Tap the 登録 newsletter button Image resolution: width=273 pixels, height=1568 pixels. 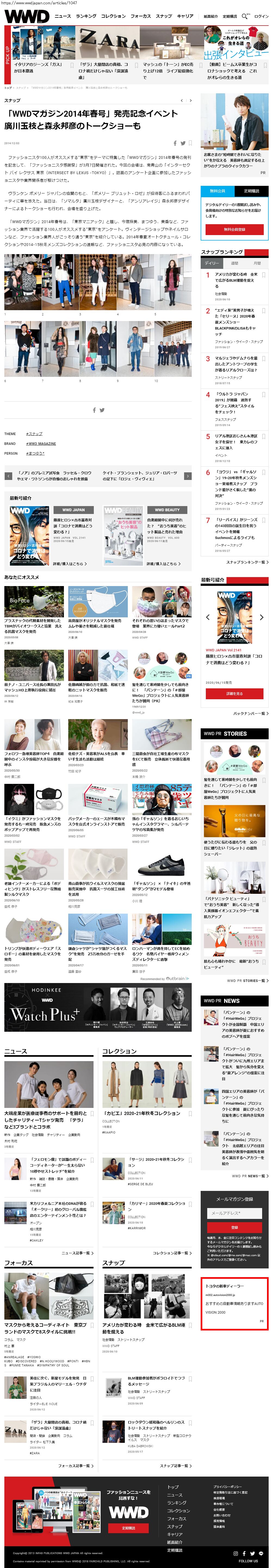coord(234,1227)
